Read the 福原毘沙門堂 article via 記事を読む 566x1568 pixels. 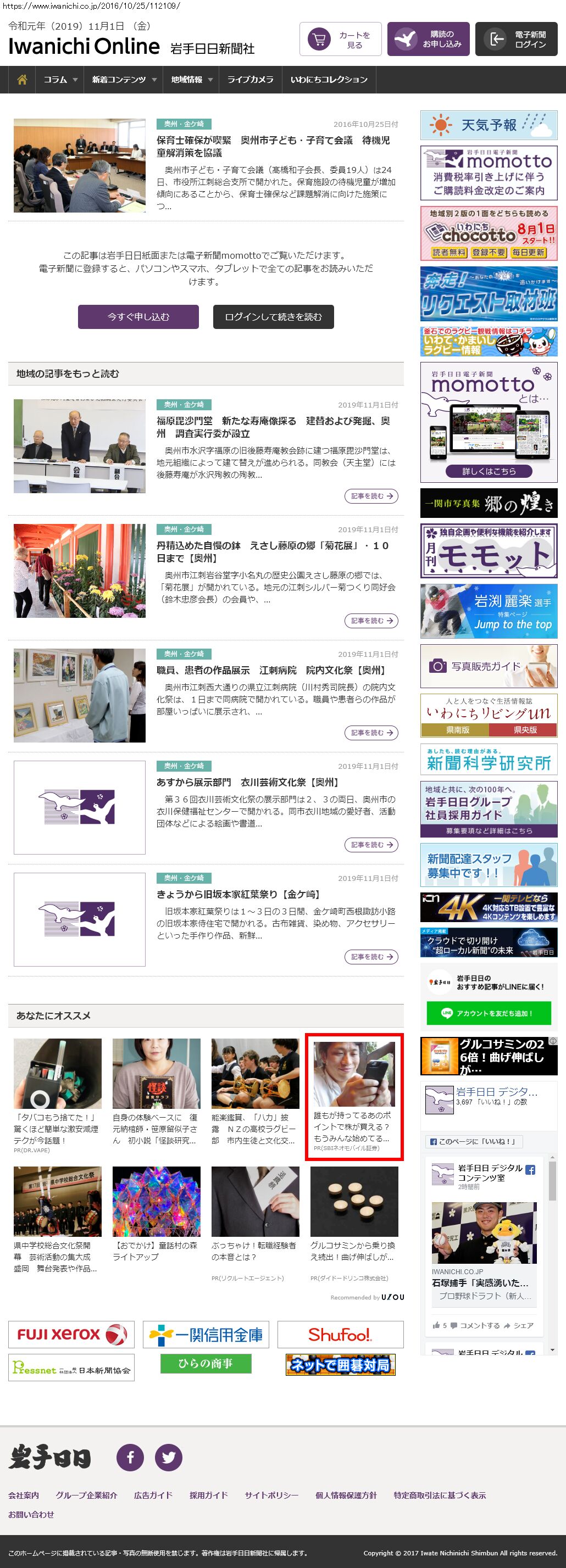tap(371, 496)
